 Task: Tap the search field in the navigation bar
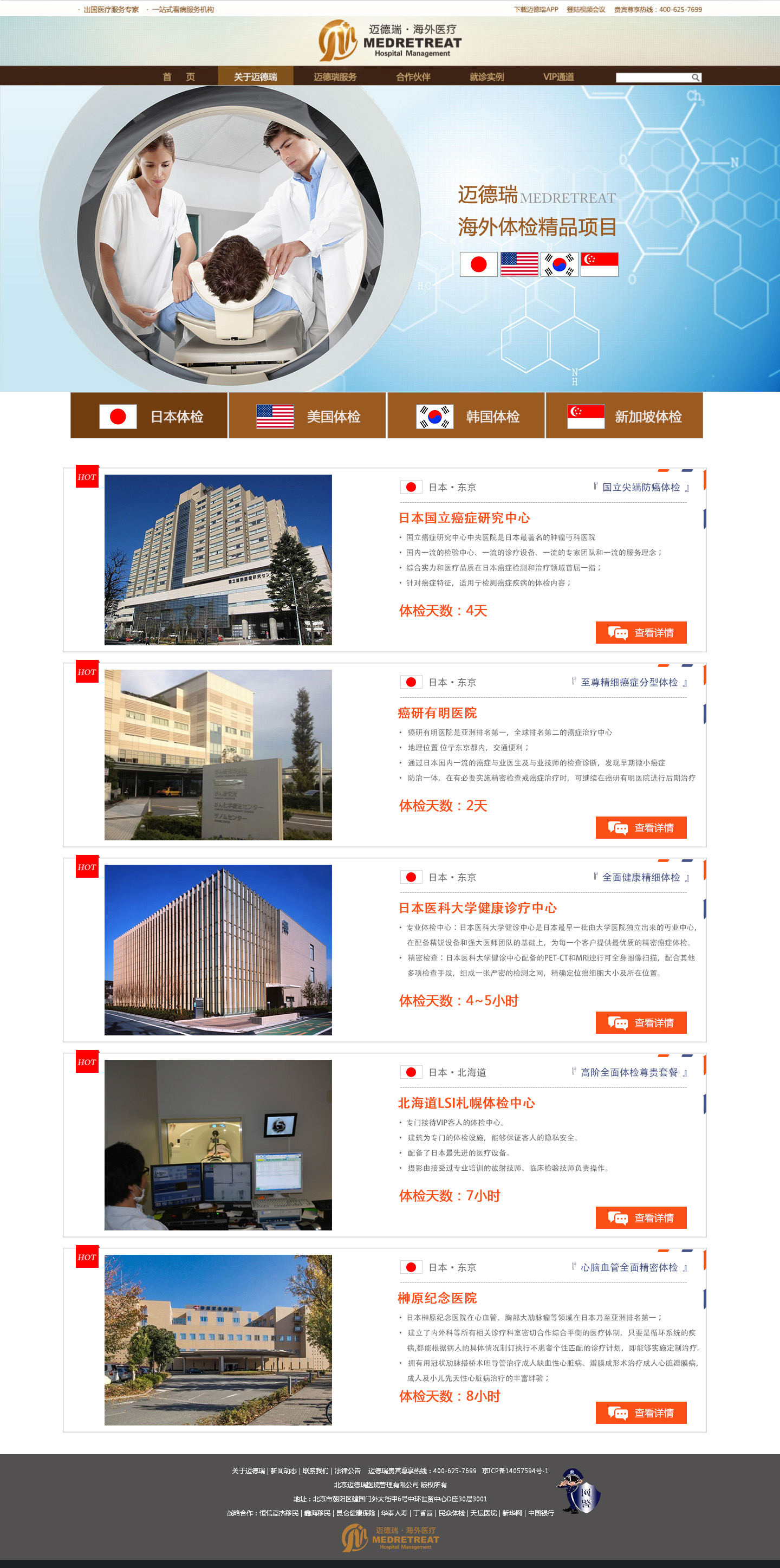tap(652, 78)
